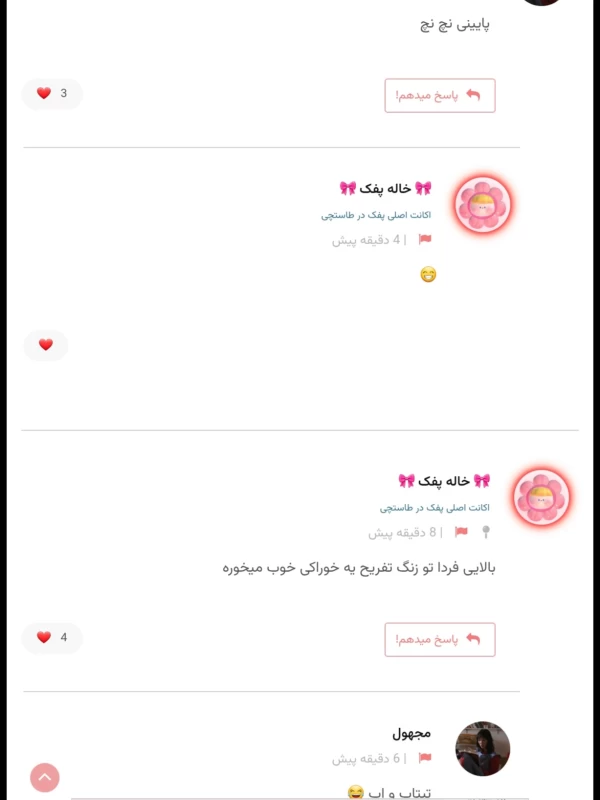
Task: Open خاله پفک avatar on the 8-minute-old comment
Action: tap(541, 497)
